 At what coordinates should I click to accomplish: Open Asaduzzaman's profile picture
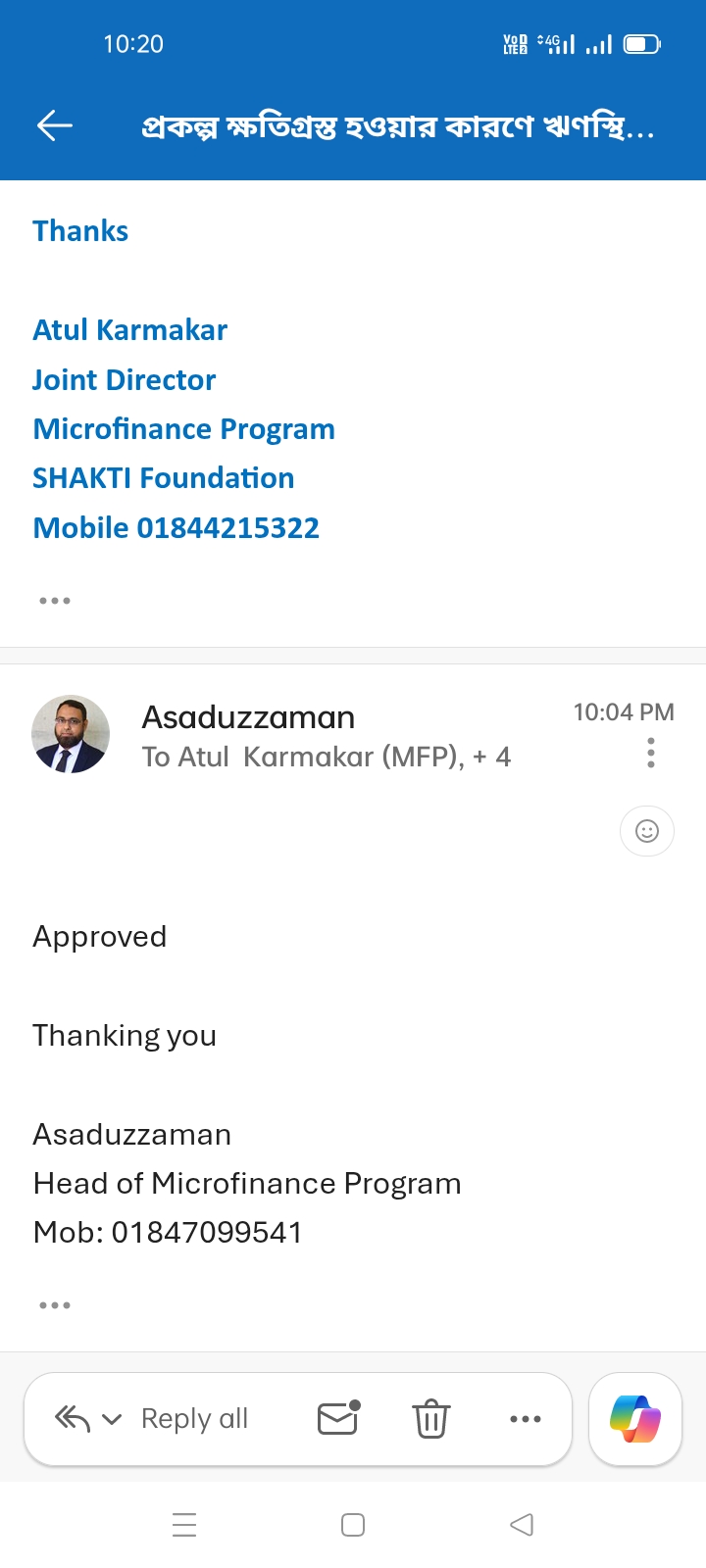coord(71,734)
